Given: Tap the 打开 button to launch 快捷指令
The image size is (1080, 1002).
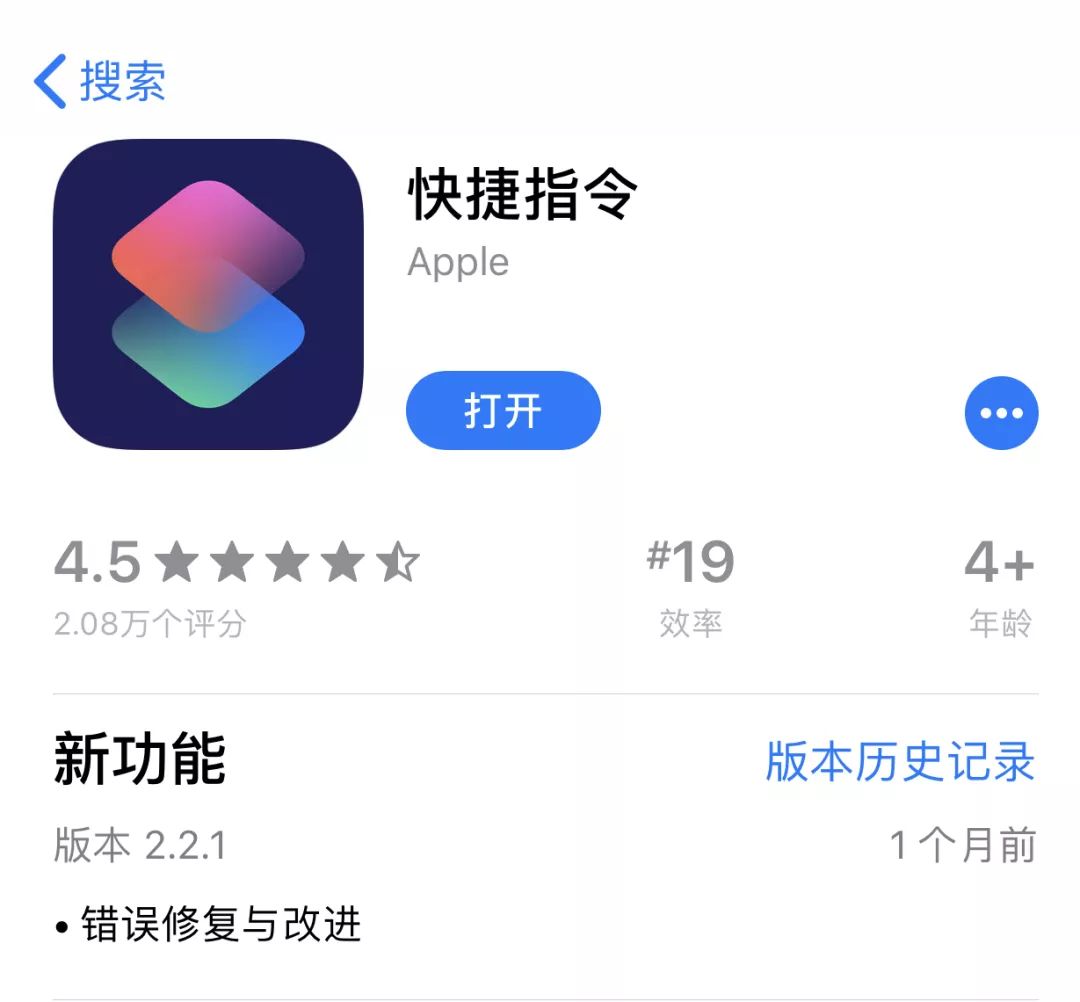Looking at the screenshot, I should tap(503, 410).
